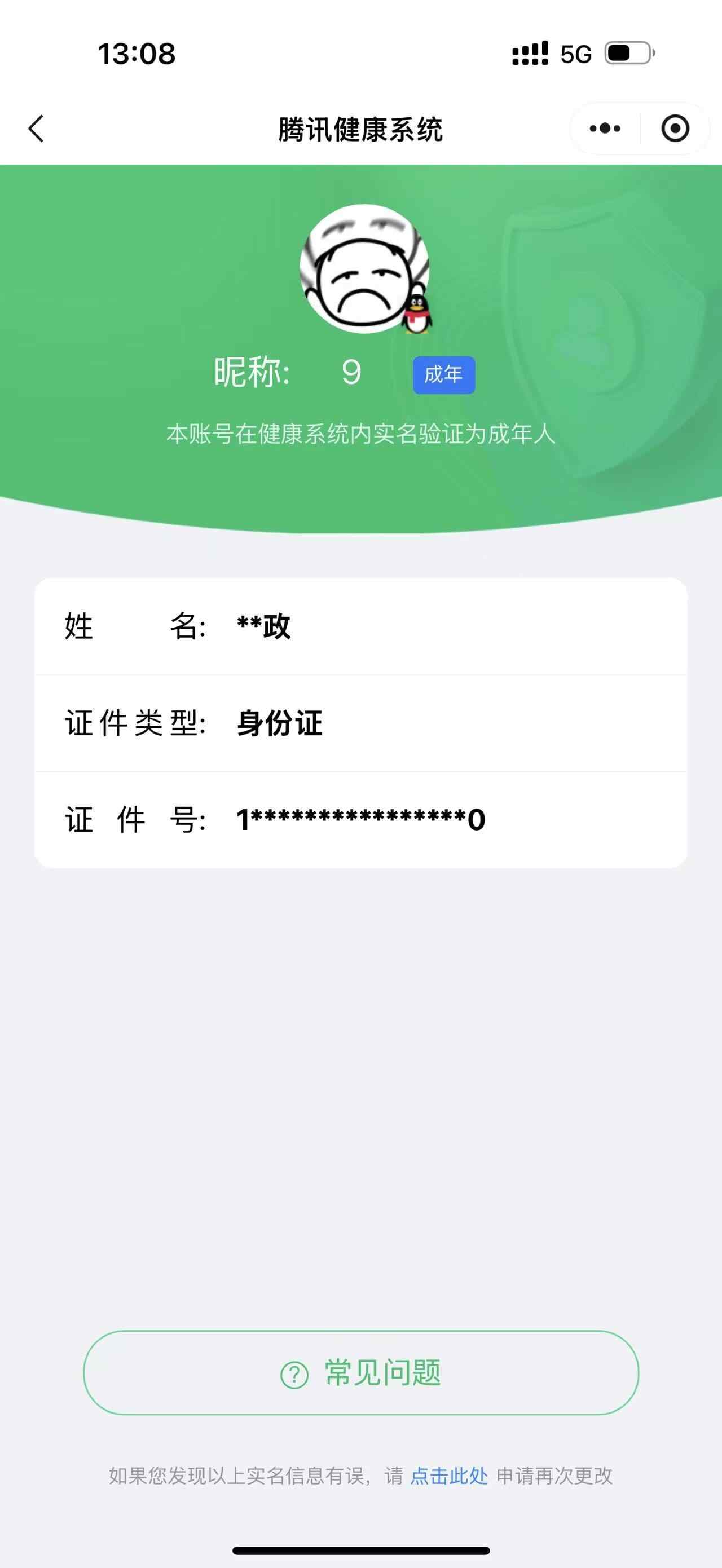Tap the 腾讯健康系统 title
This screenshot has height=1568, width=722.
coord(361,128)
